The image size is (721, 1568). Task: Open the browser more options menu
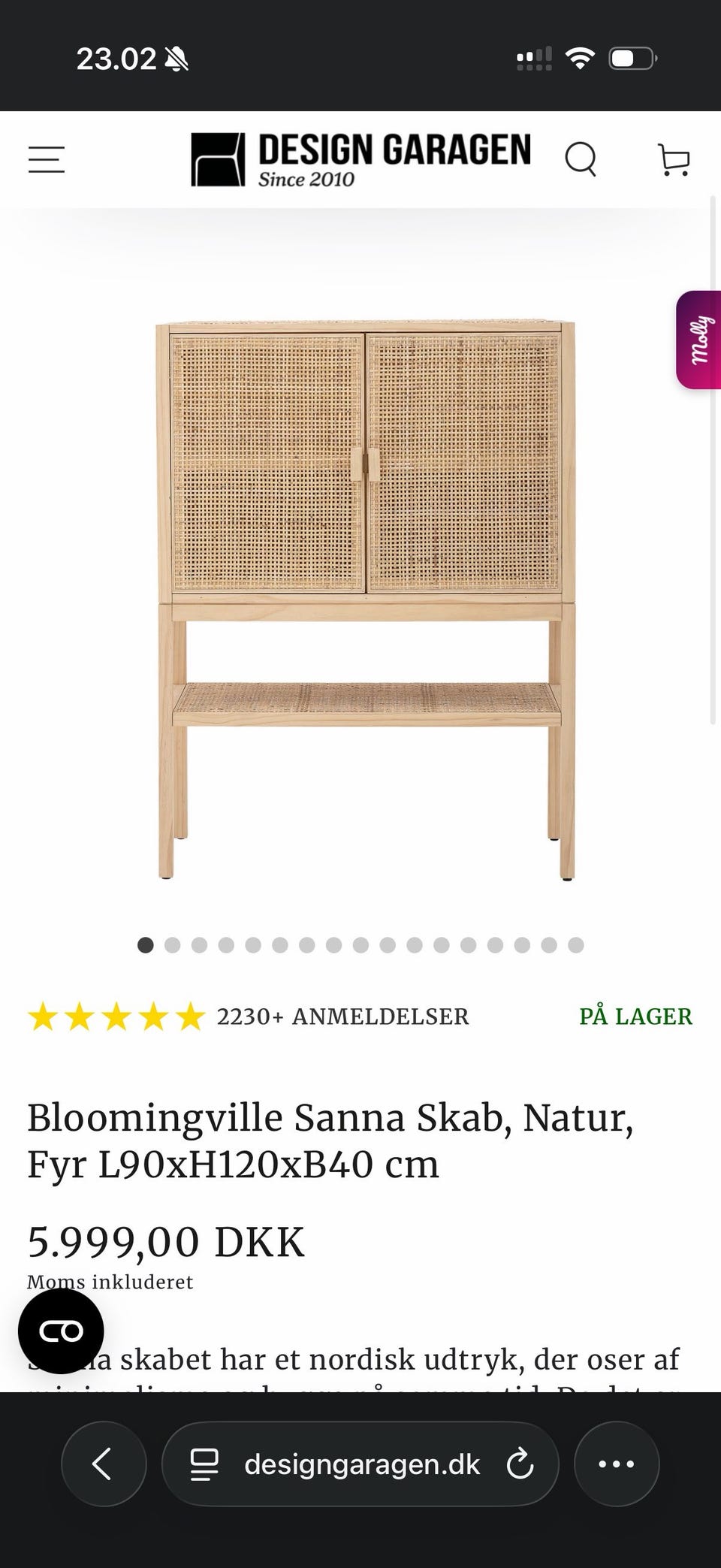(x=617, y=1464)
